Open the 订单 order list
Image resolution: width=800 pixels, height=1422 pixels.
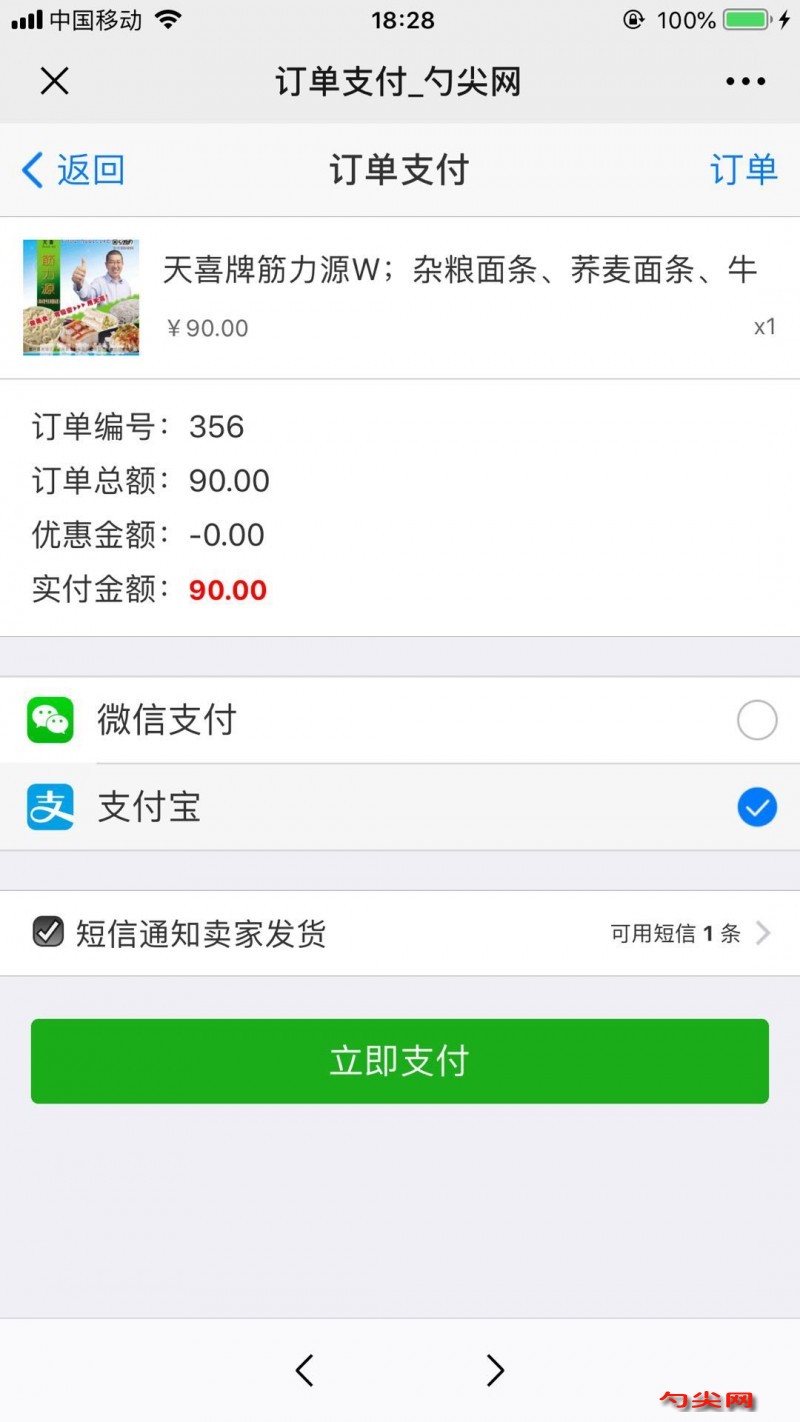point(744,170)
